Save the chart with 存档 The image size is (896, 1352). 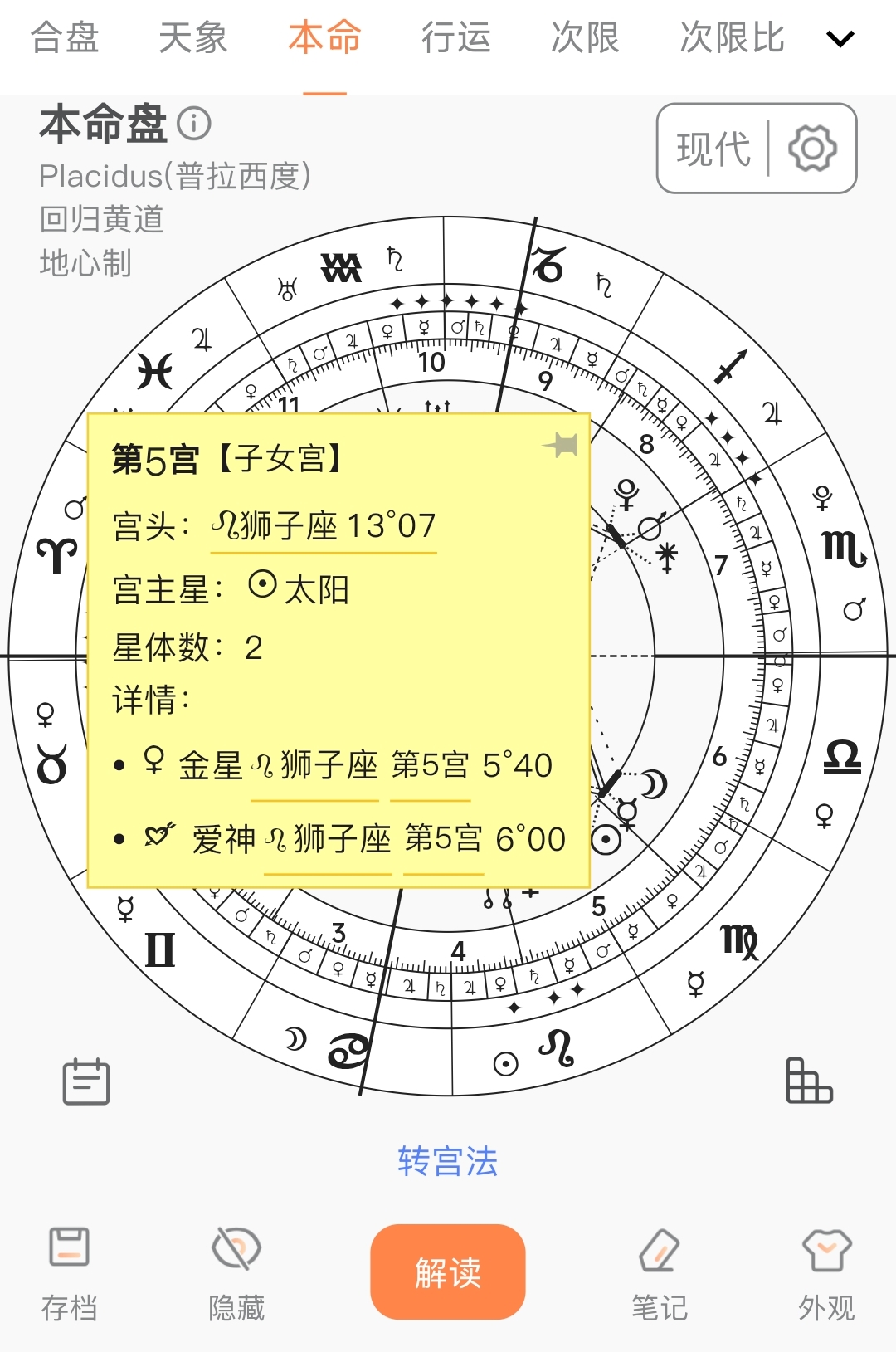[70, 1271]
